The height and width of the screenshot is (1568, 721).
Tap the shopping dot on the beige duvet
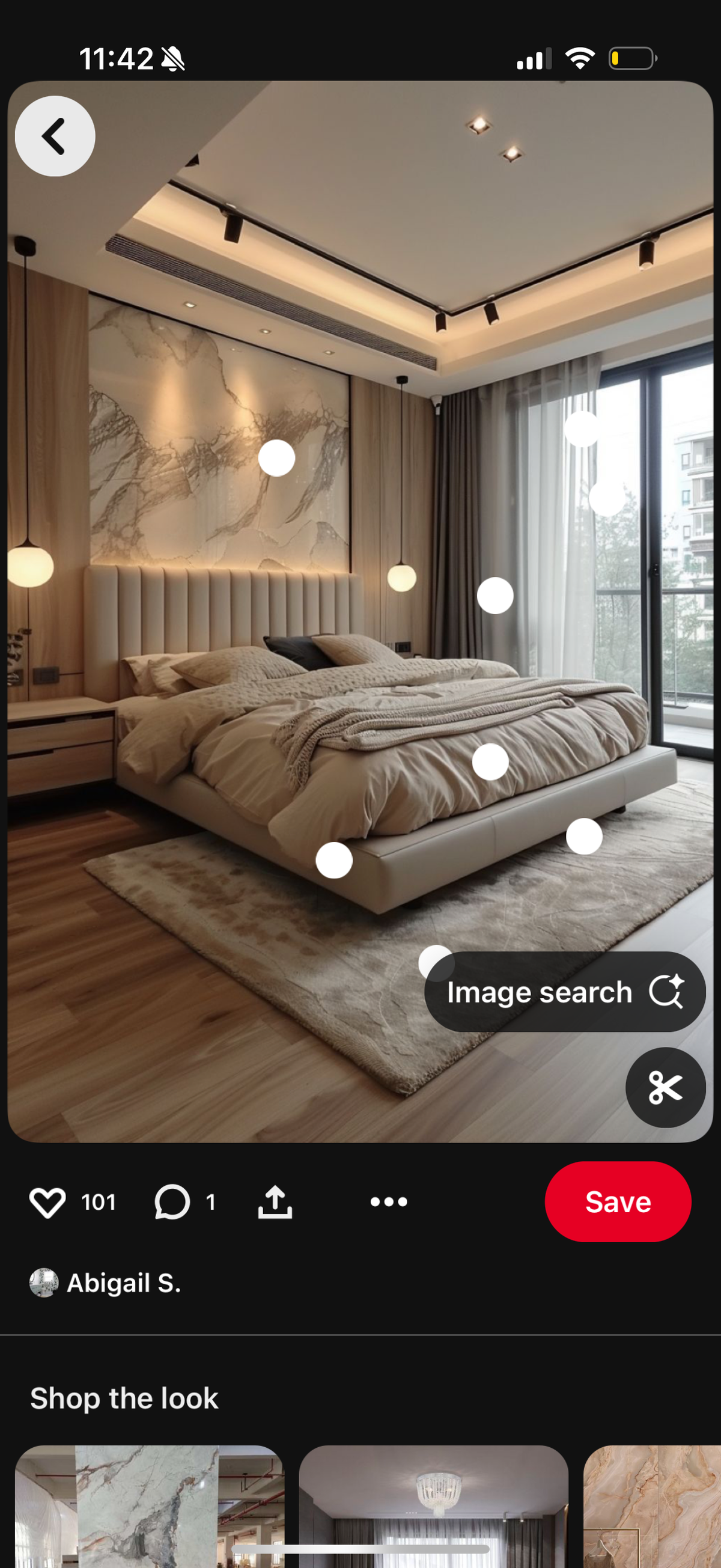pyautogui.click(x=490, y=762)
